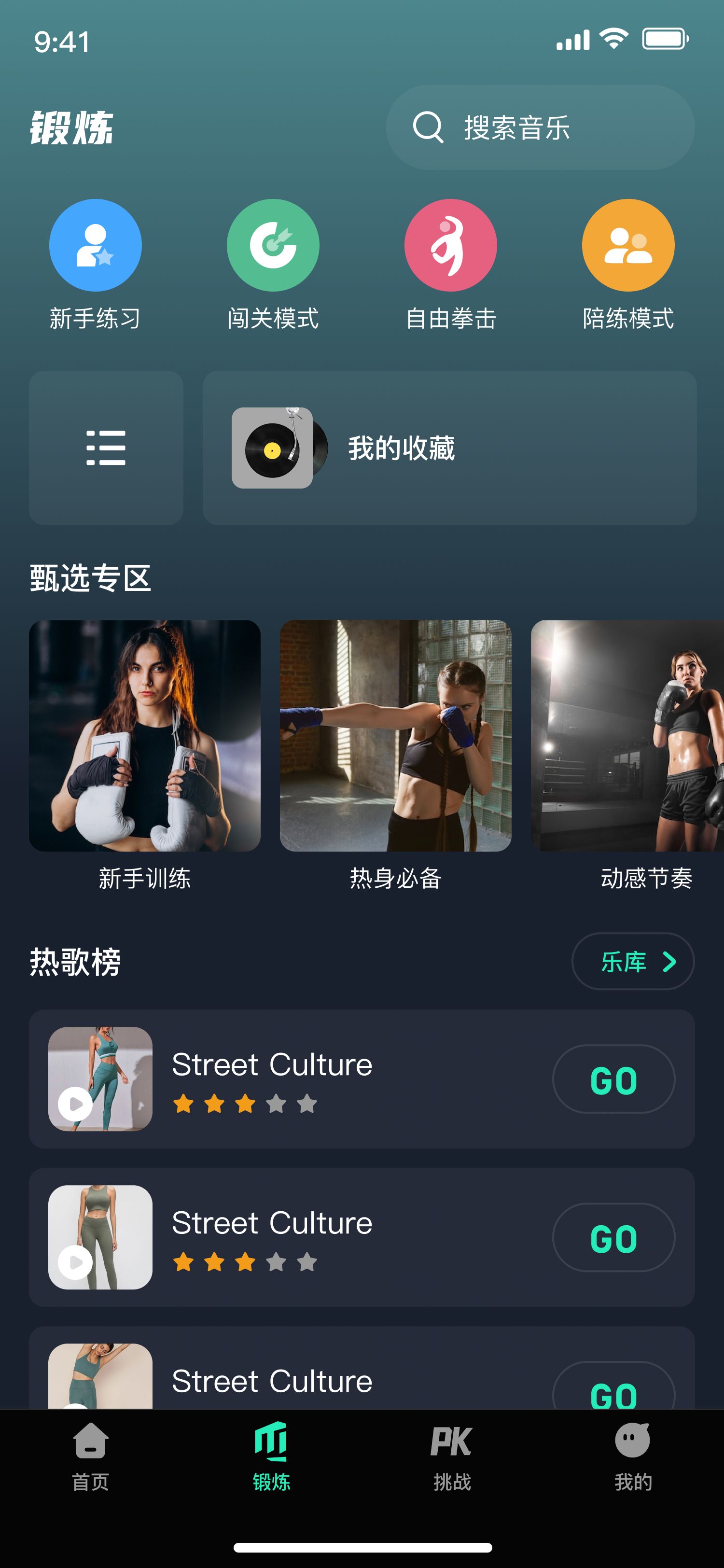Open the playlist list icon beside 我的收藏

point(106,448)
